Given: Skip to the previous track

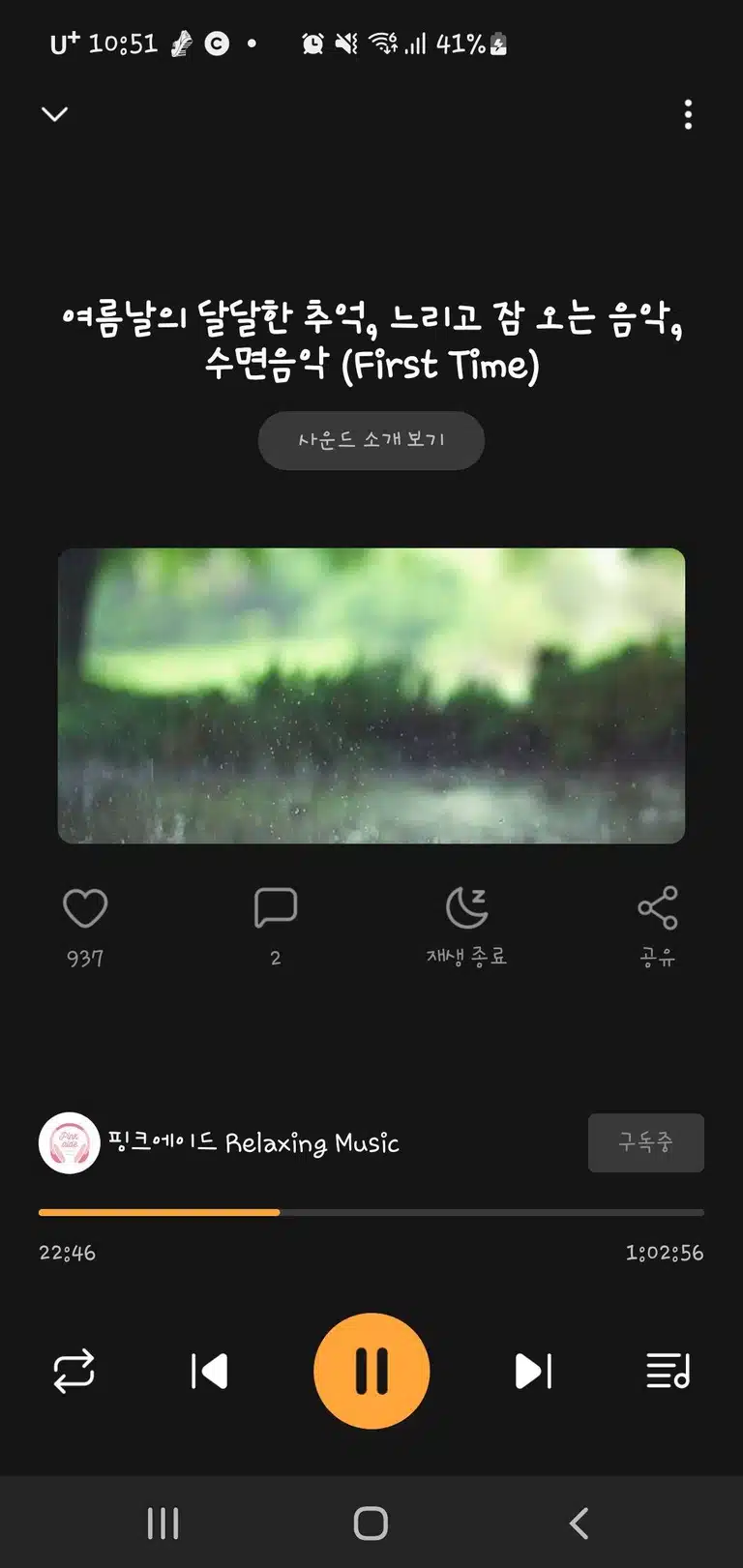Looking at the screenshot, I should pos(209,1371).
